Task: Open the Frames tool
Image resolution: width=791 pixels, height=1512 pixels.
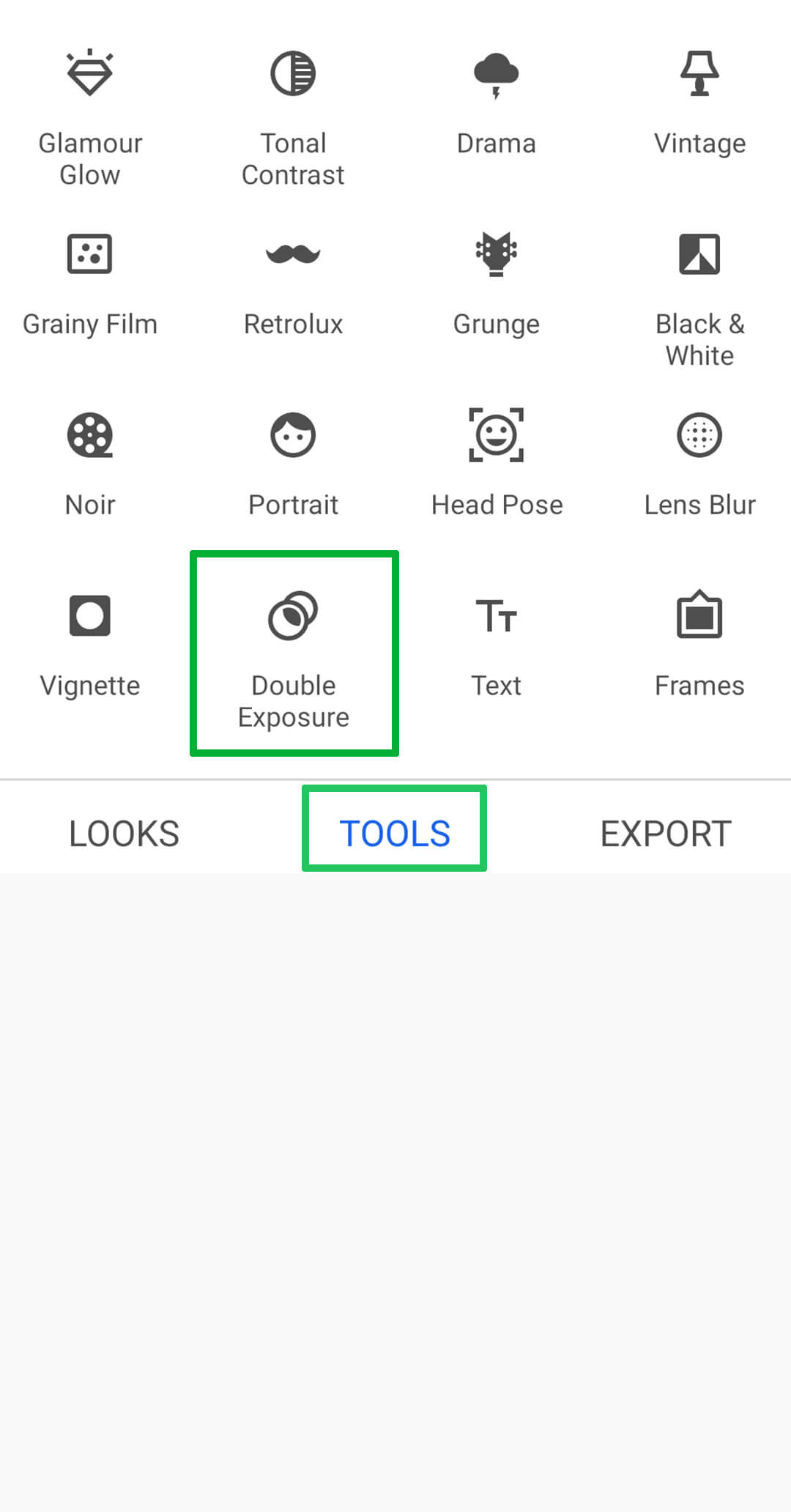Action: point(699,645)
